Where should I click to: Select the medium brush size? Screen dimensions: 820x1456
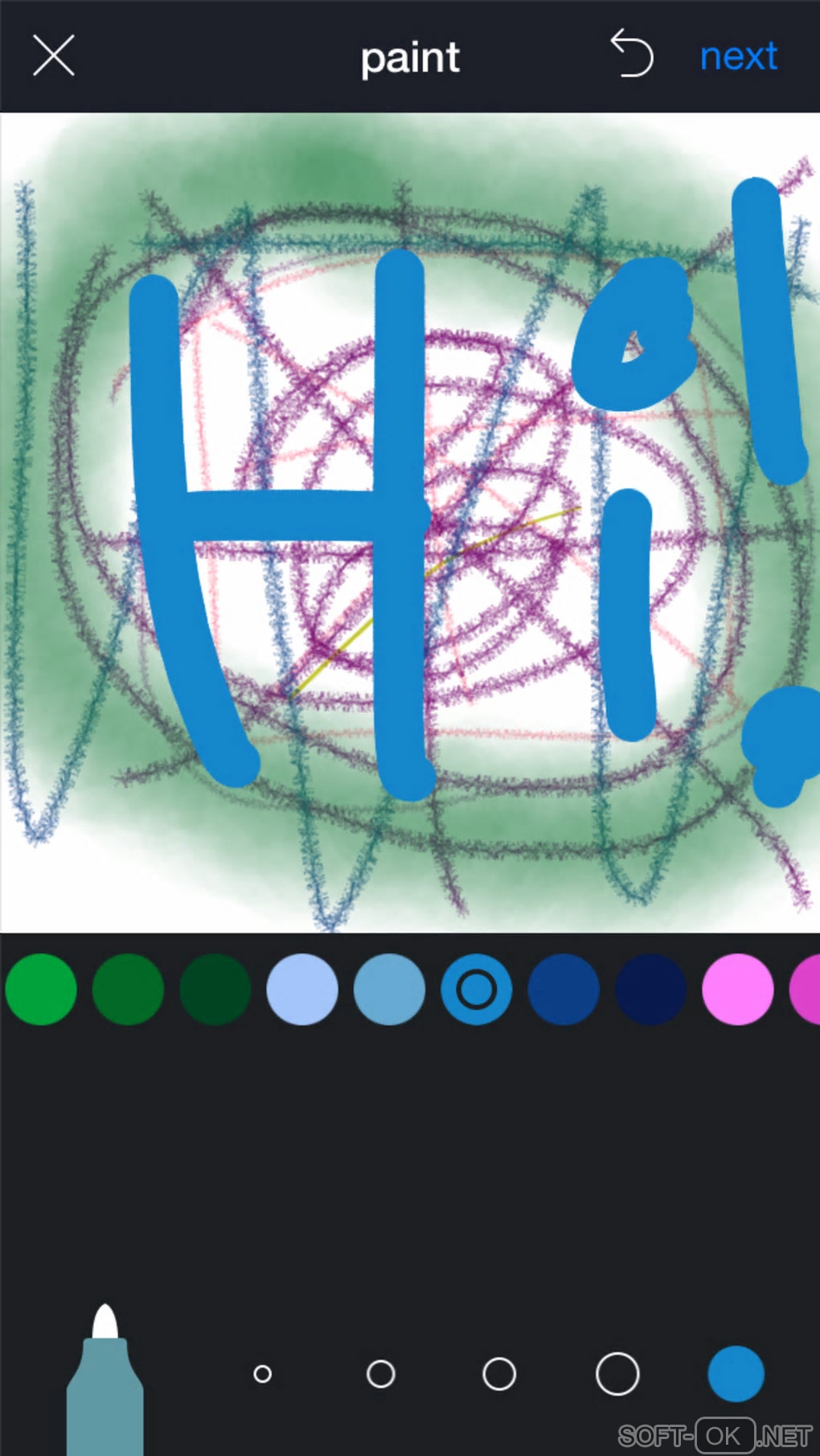point(499,1374)
